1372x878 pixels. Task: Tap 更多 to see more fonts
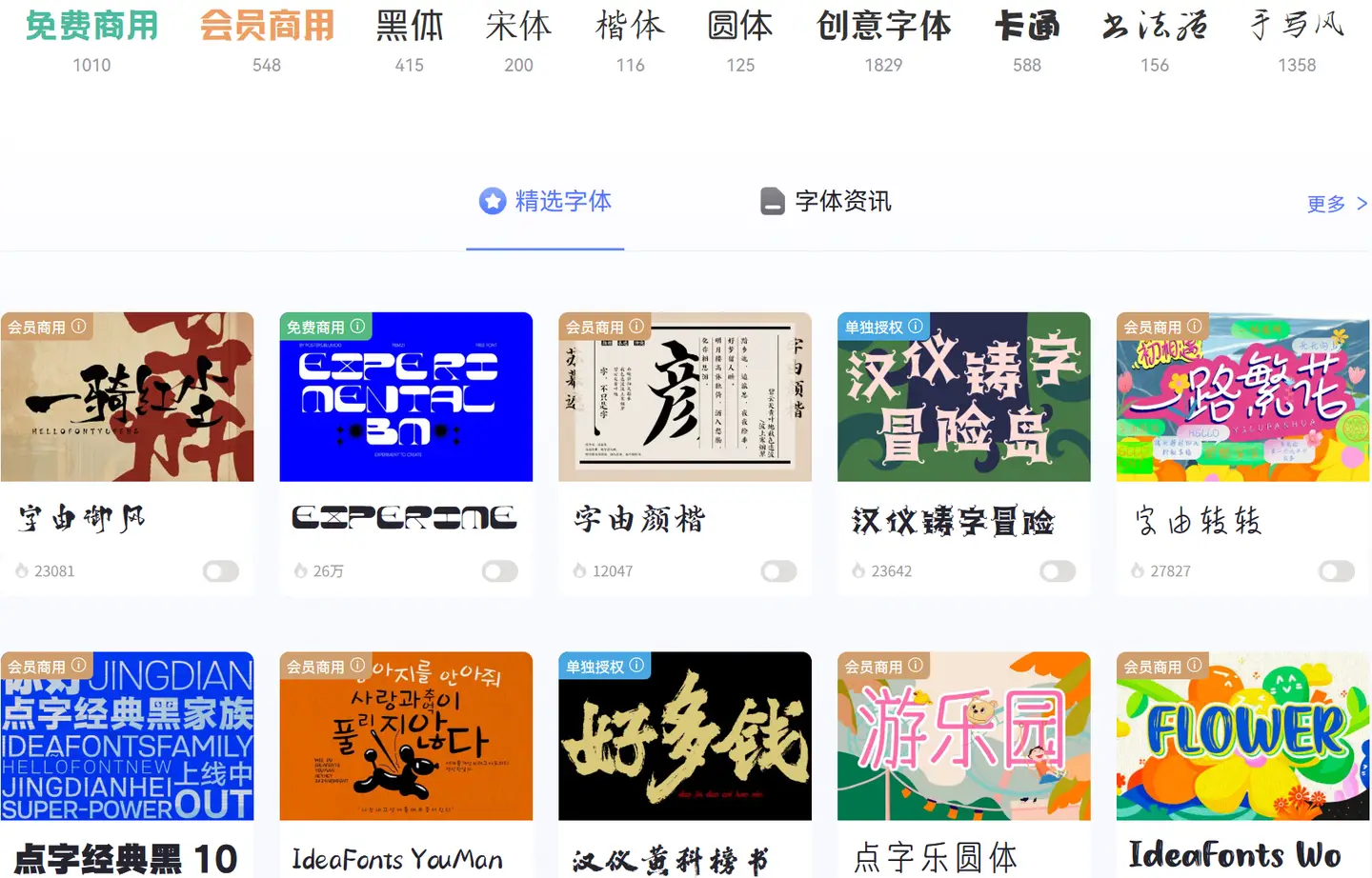[1336, 204]
